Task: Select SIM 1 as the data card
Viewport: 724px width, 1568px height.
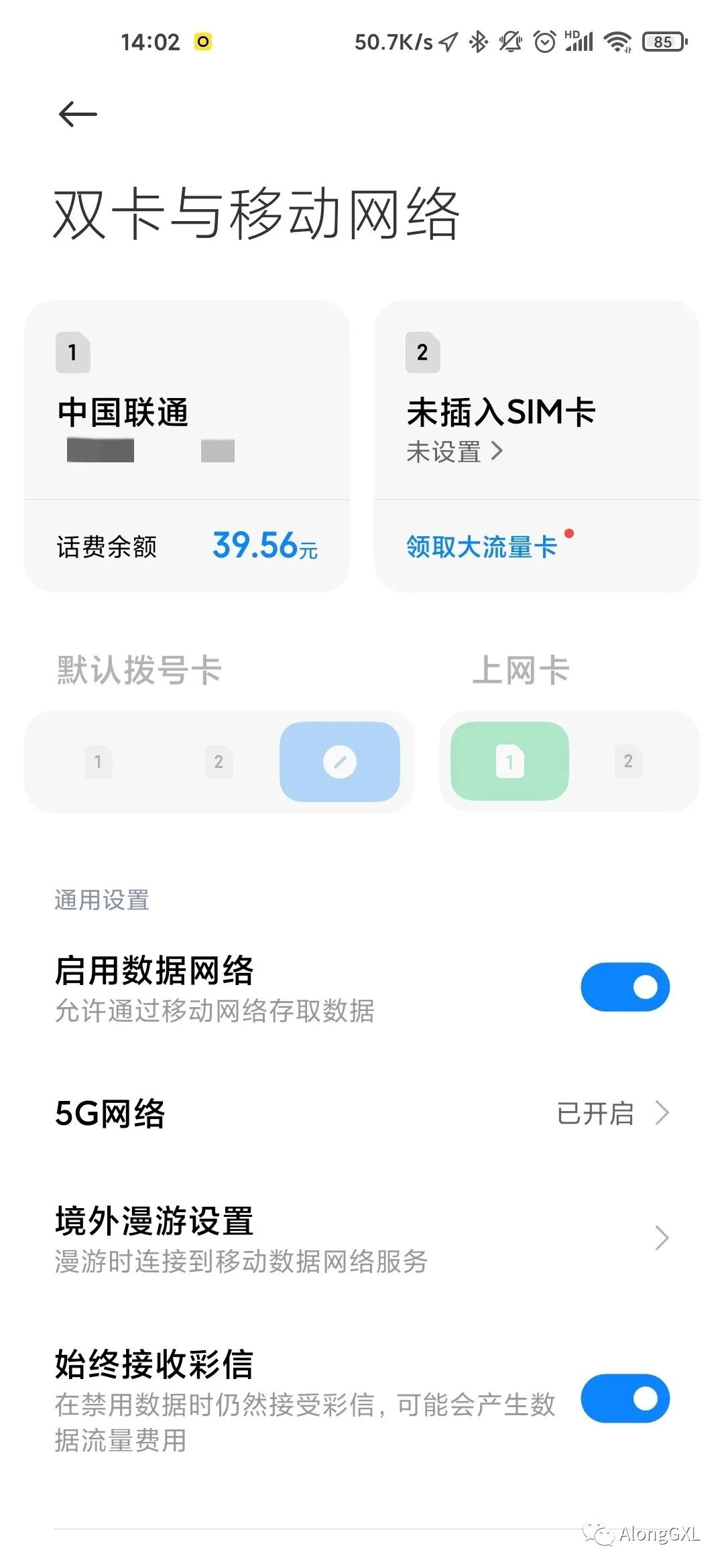Action: [510, 761]
